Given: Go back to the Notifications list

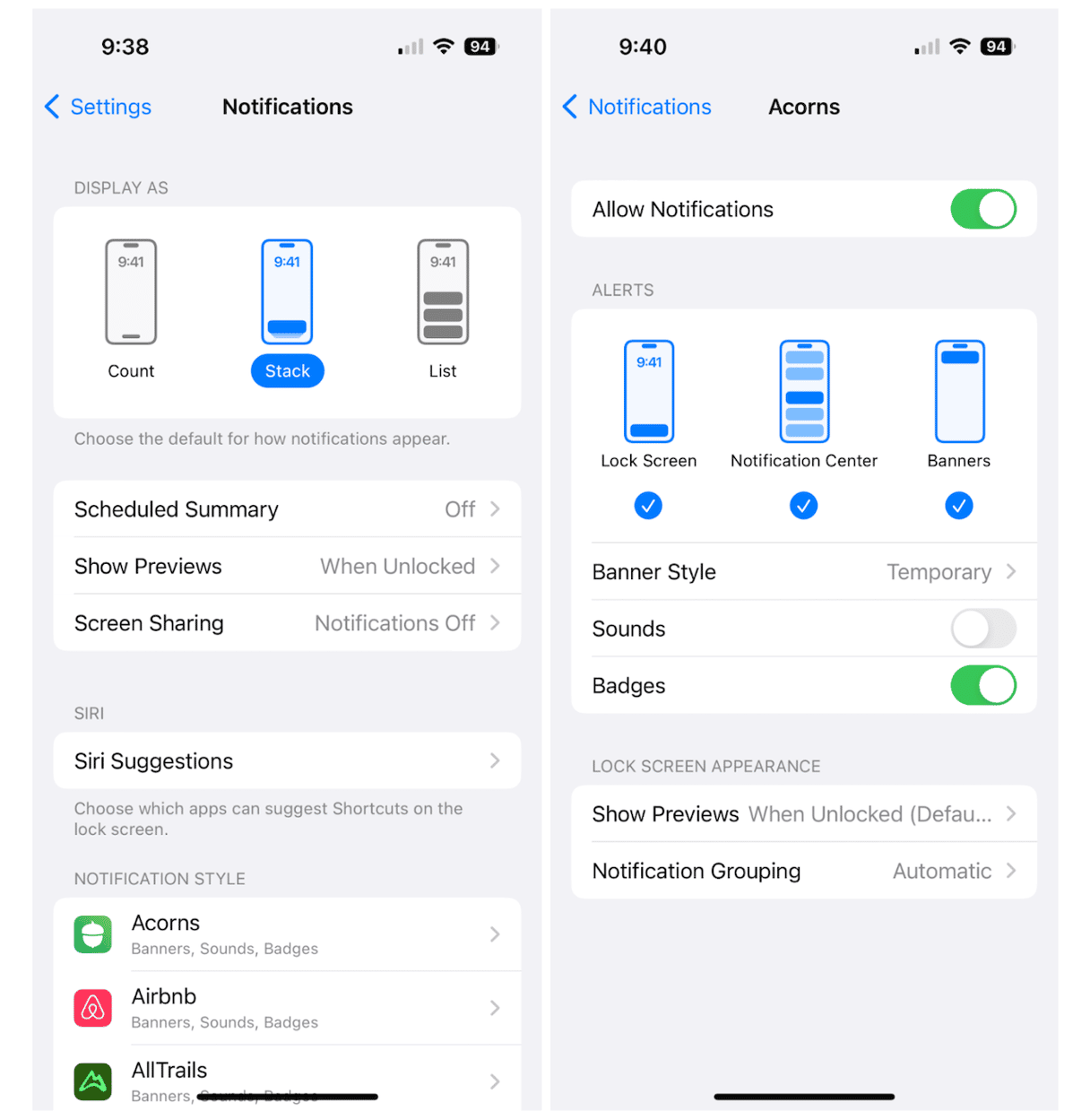Looking at the screenshot, I should coord(637,107).
